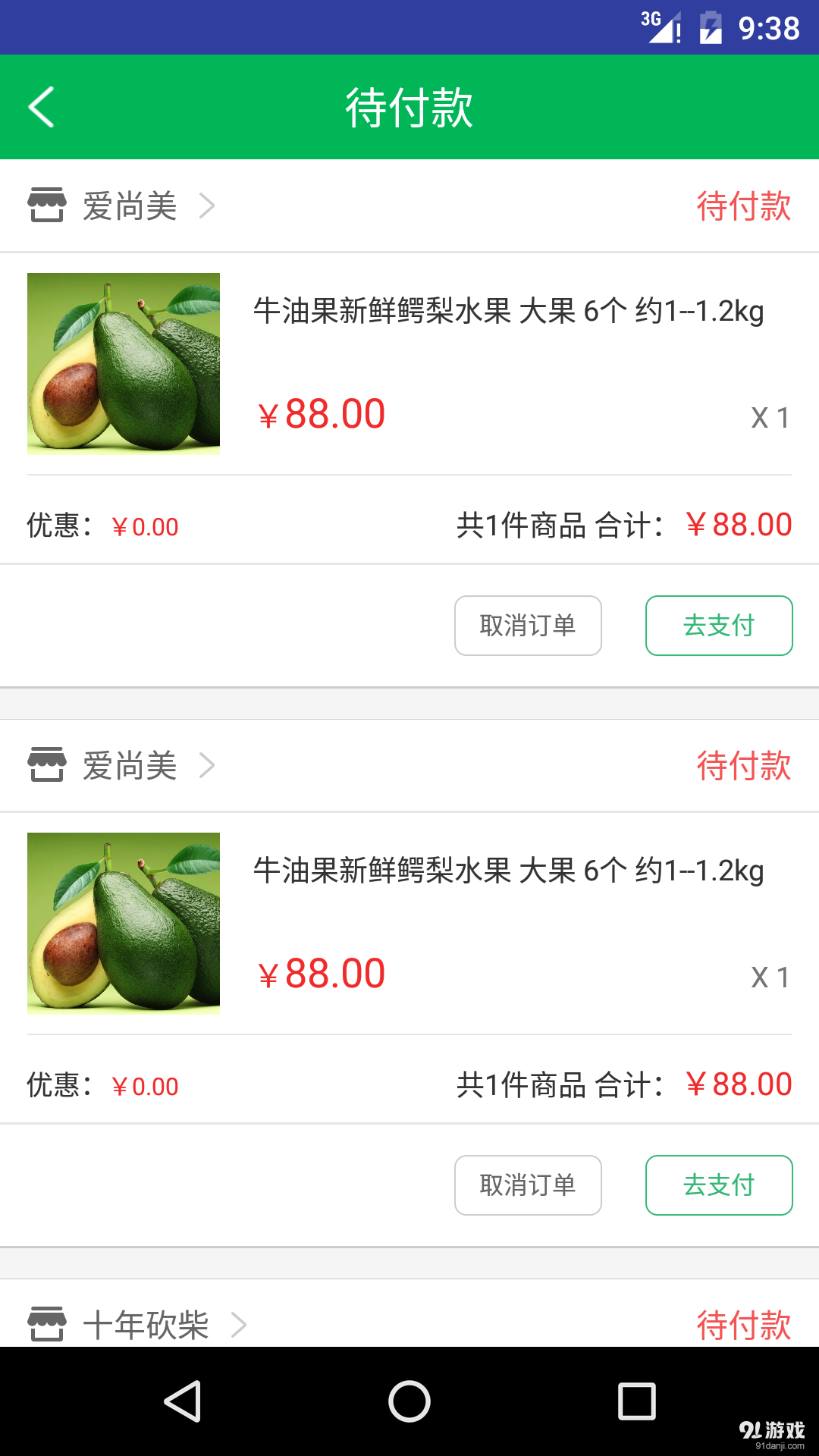Tap the 十年砍柴 store icon at the bottom
Screen dimensions: 819x1456
[x=47, y=1323]
